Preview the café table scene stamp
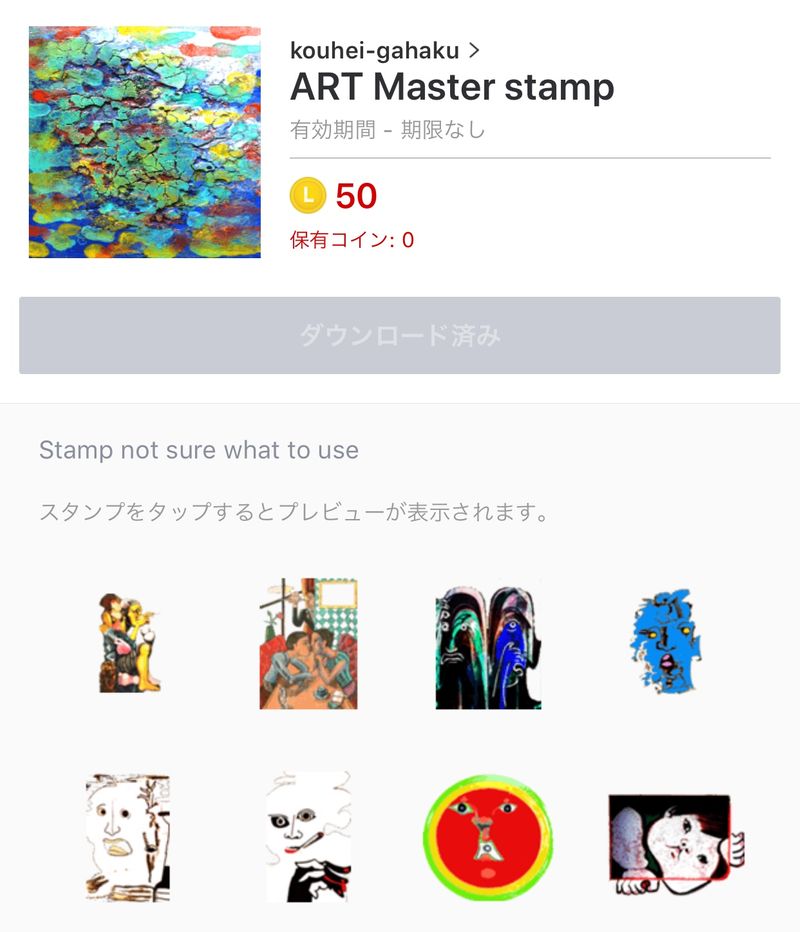The image size is (800, 932). click(308, 643)
